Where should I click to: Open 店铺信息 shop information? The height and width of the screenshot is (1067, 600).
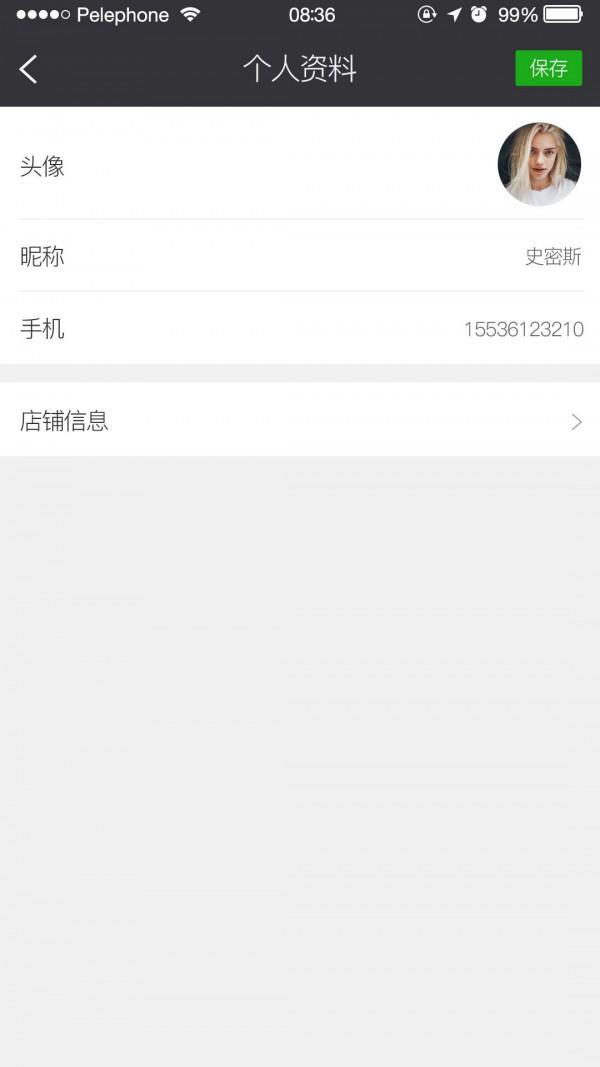tap(300, 420)
